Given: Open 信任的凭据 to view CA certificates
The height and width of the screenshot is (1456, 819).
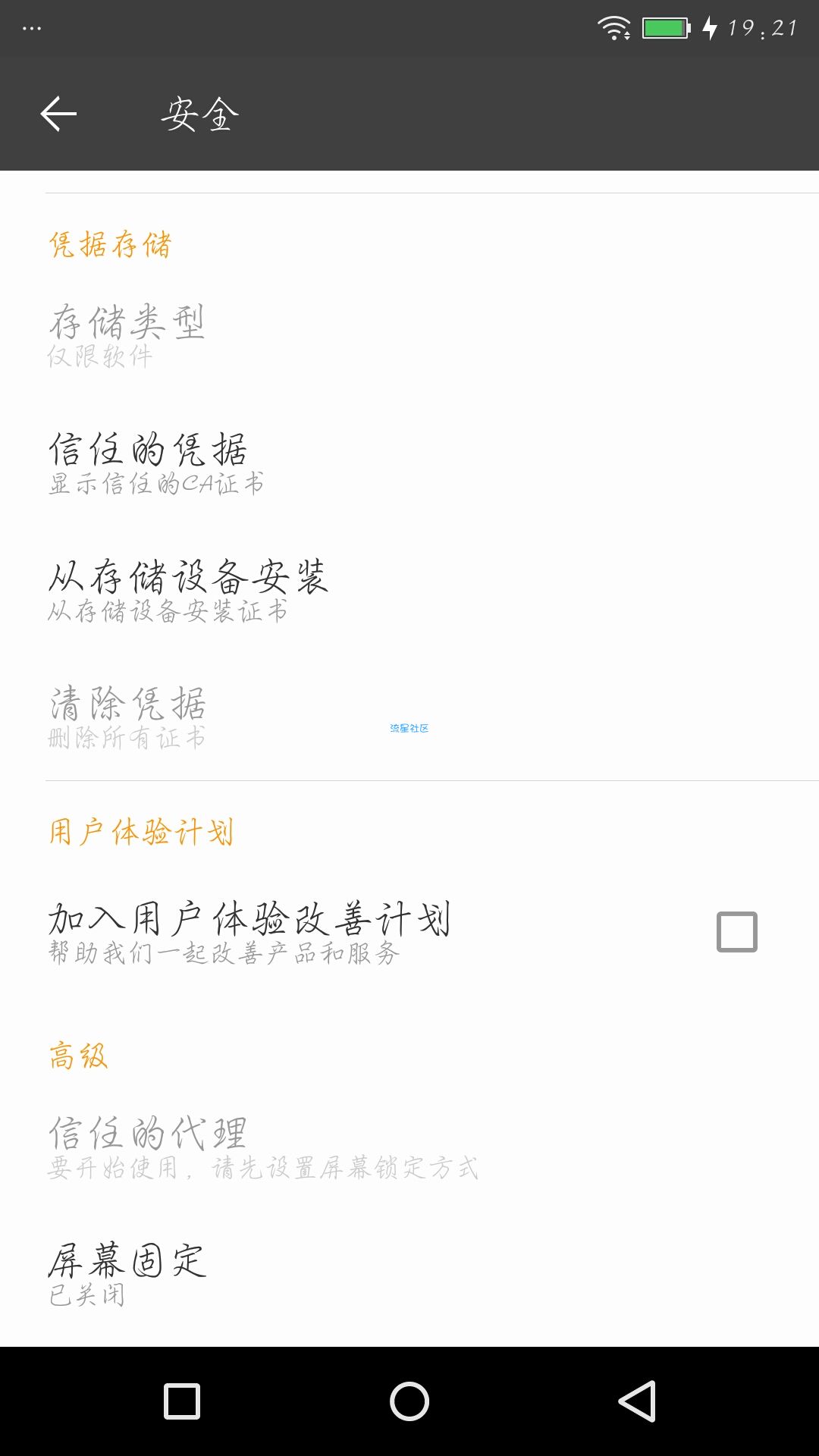Looking at the screenshot, I should point(409,463).
